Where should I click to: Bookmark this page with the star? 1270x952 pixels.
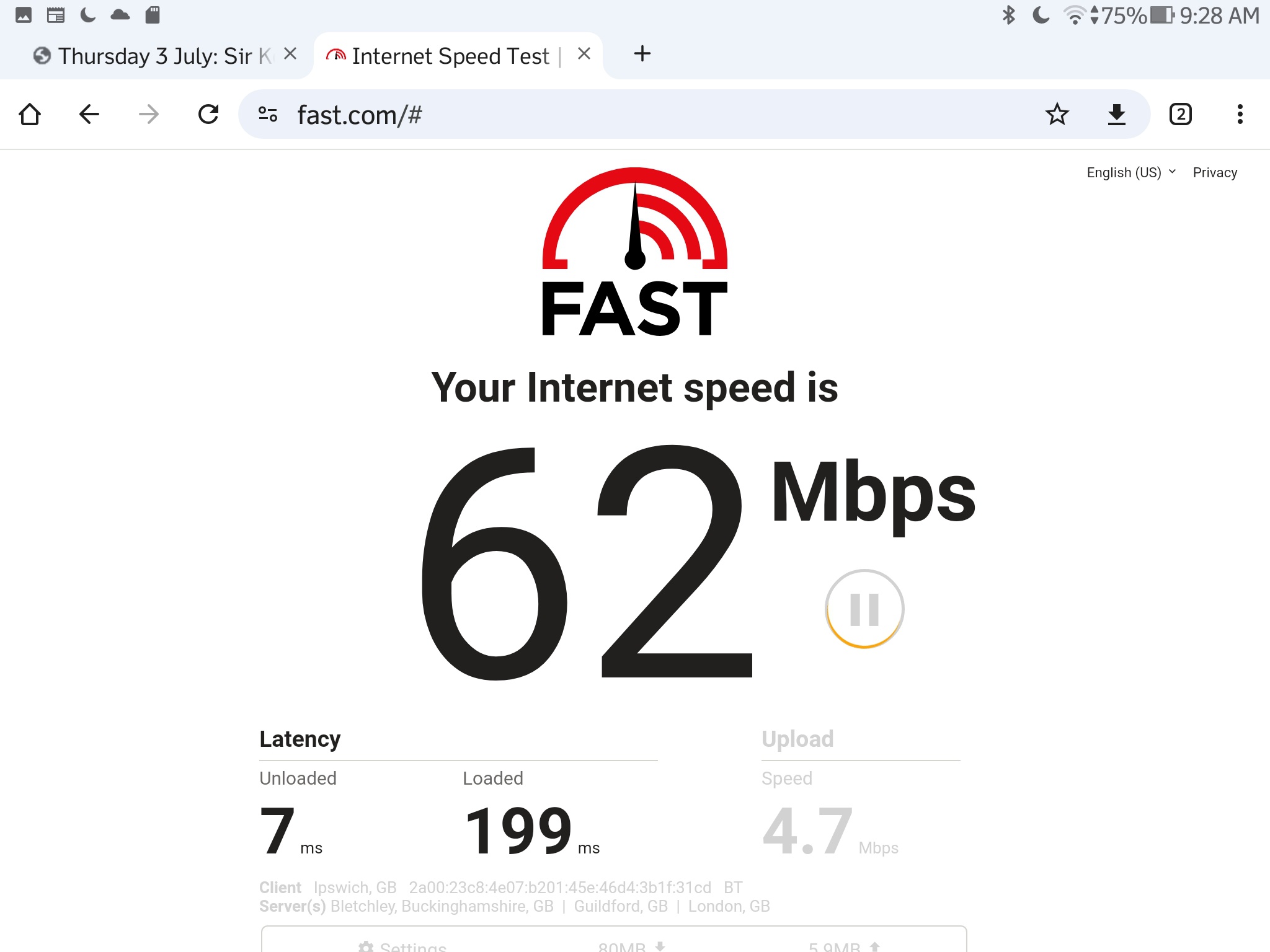(x=1057, y=115)
